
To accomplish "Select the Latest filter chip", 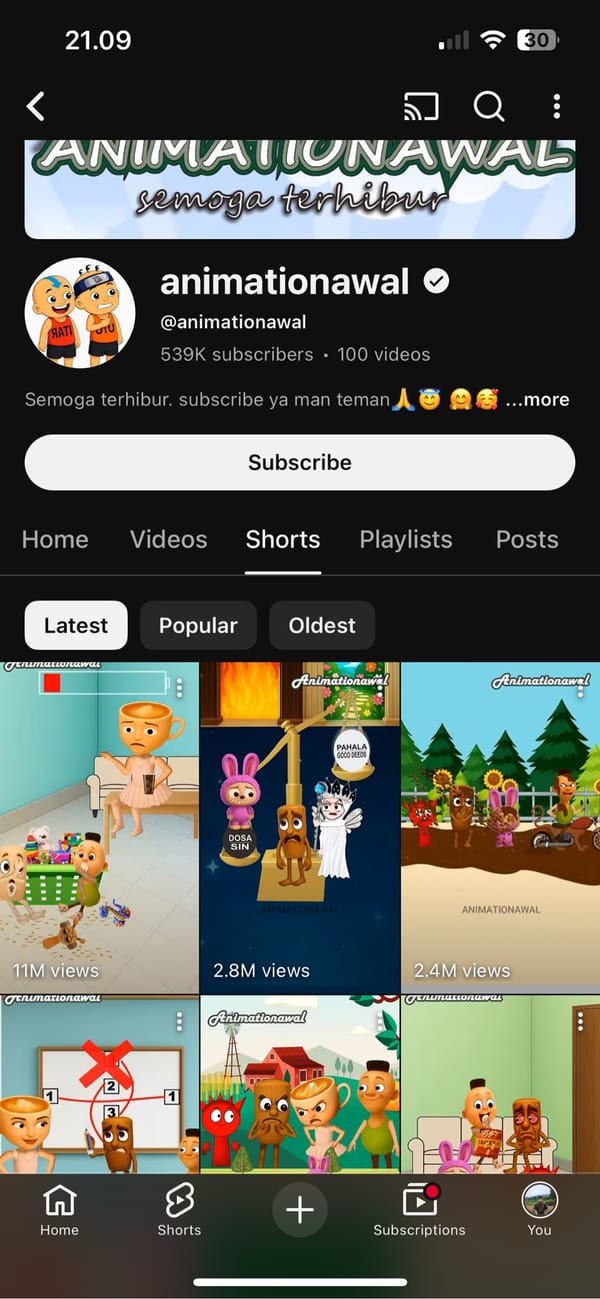I will click(x=76, y=626).
